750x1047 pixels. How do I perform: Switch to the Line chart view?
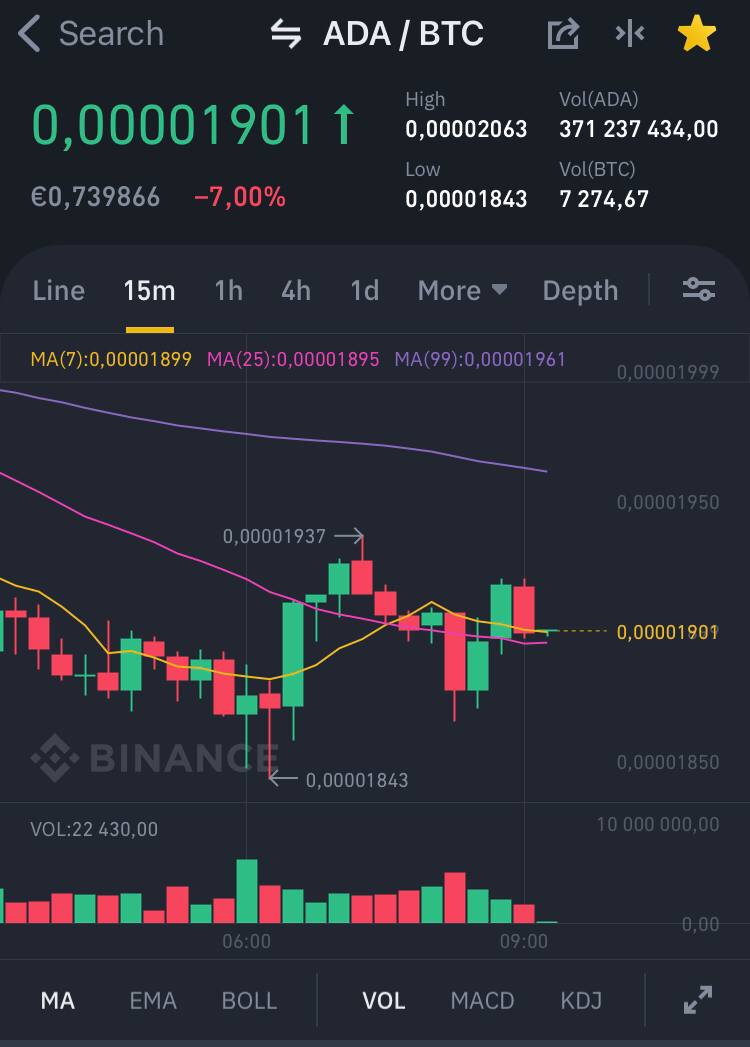click(x=58, y=291)
